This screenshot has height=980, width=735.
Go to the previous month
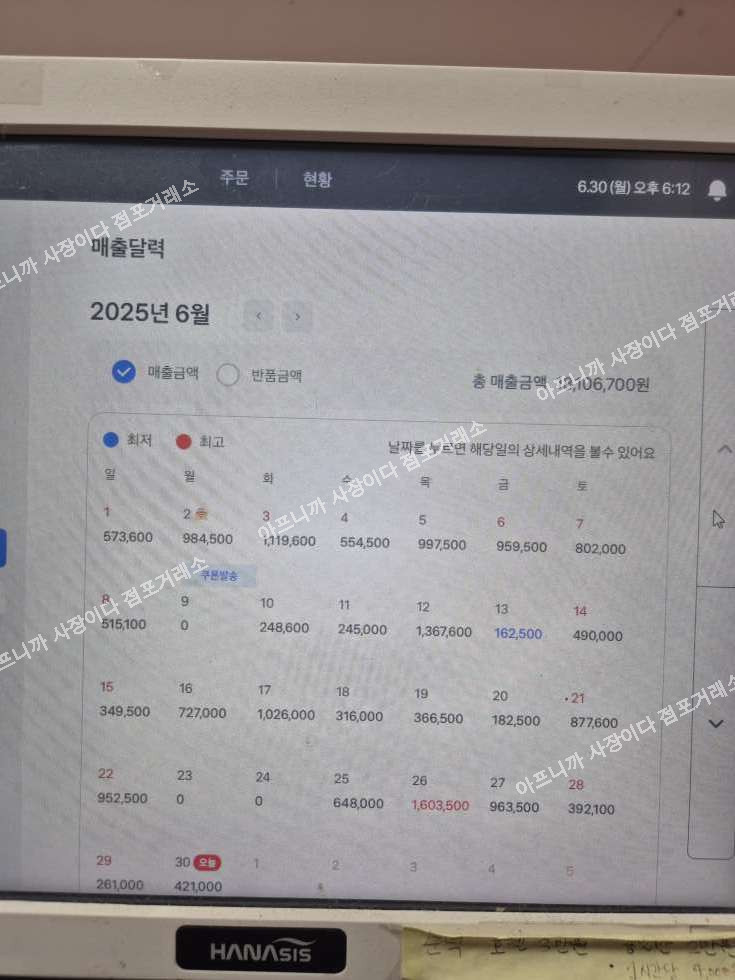[259, 316]
